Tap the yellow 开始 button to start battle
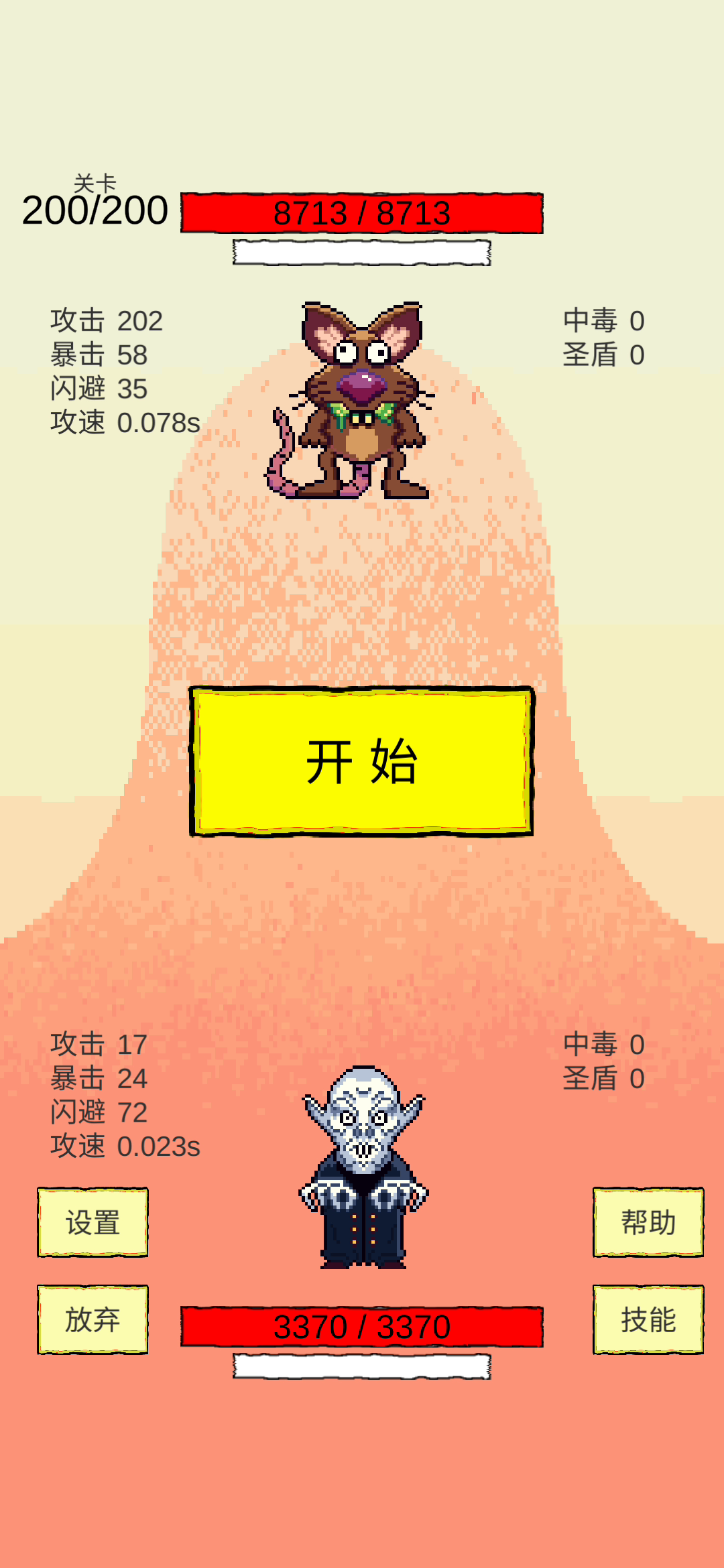The width and height of the screenshot is (724, 1568). [361, 761]
